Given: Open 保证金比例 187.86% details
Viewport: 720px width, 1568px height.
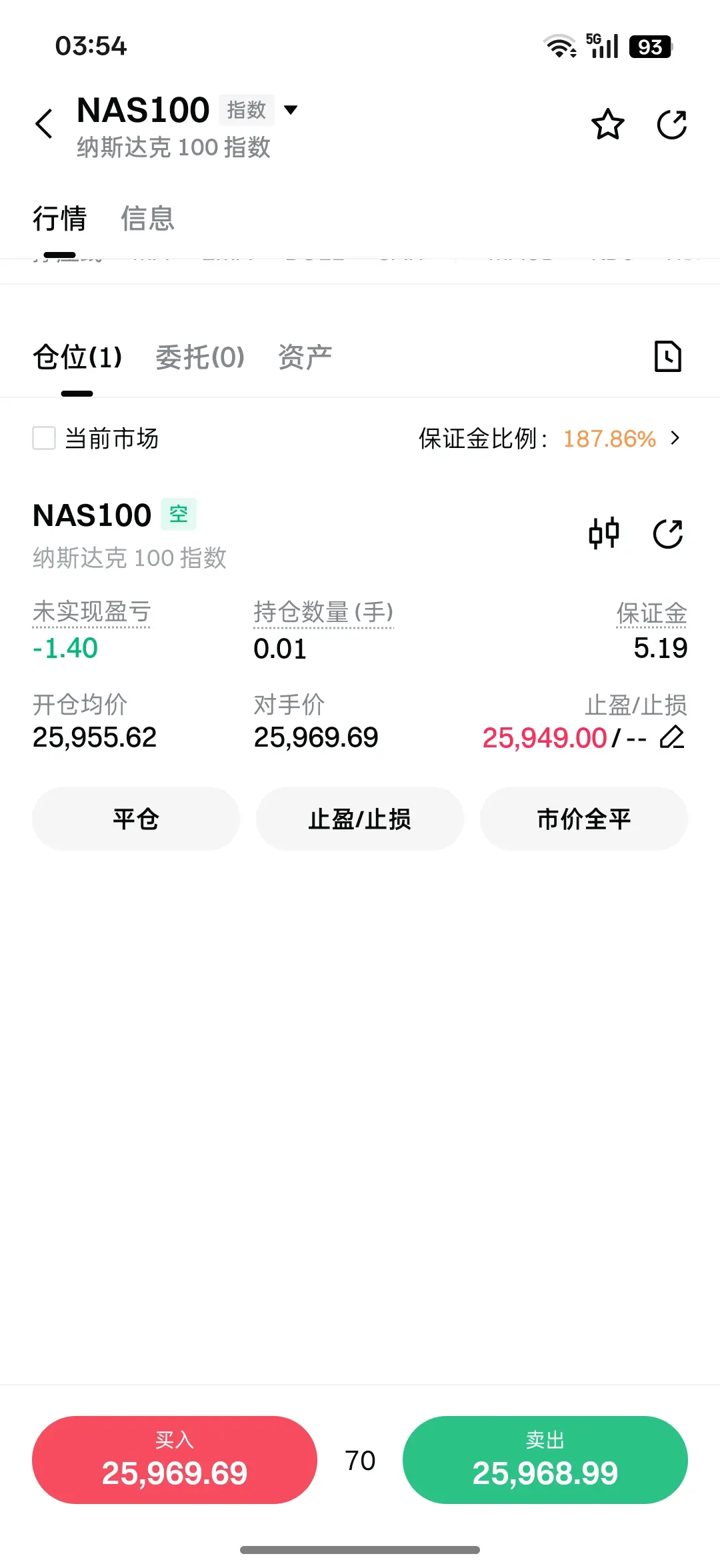Looking at the screenshot, I should [675, 439].
